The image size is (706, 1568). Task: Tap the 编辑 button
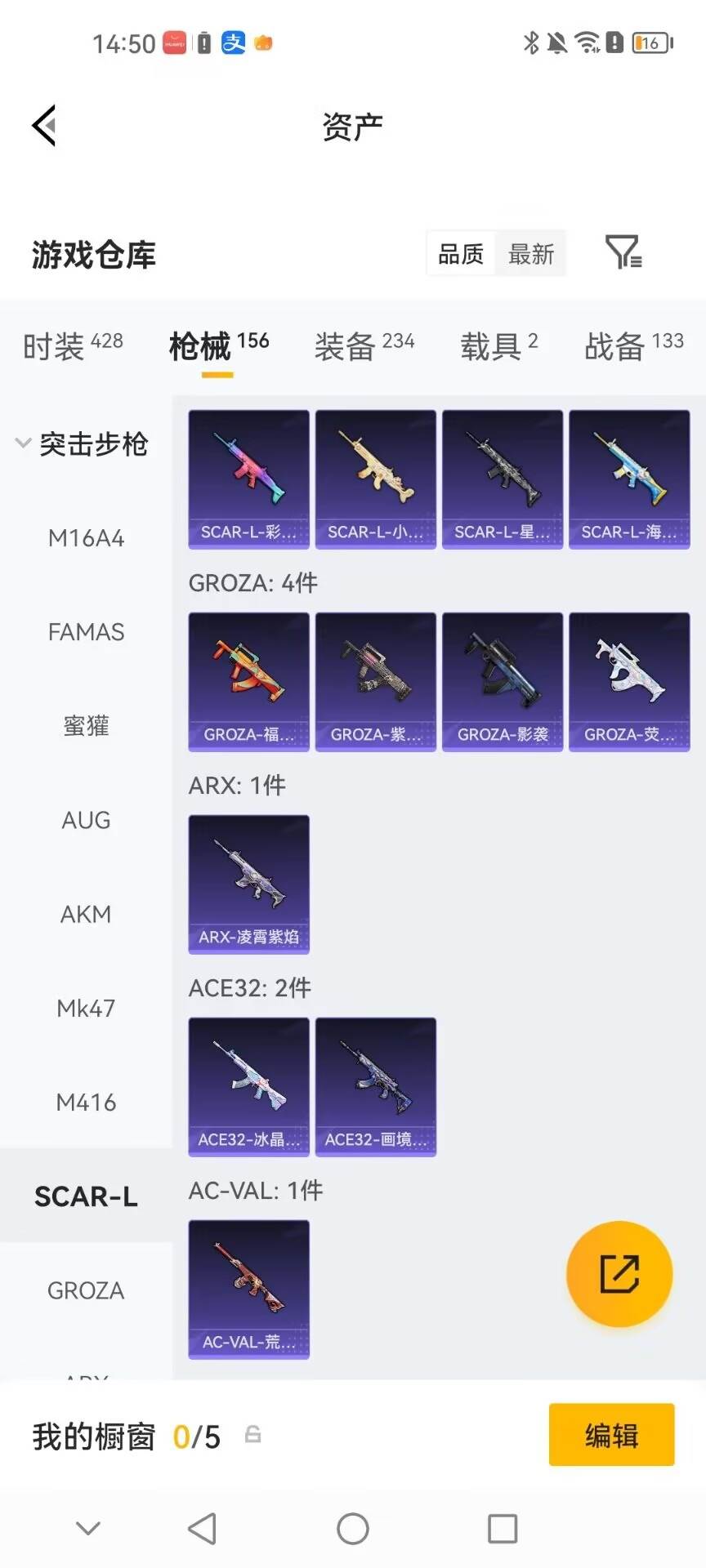(x=611, y=1435)
